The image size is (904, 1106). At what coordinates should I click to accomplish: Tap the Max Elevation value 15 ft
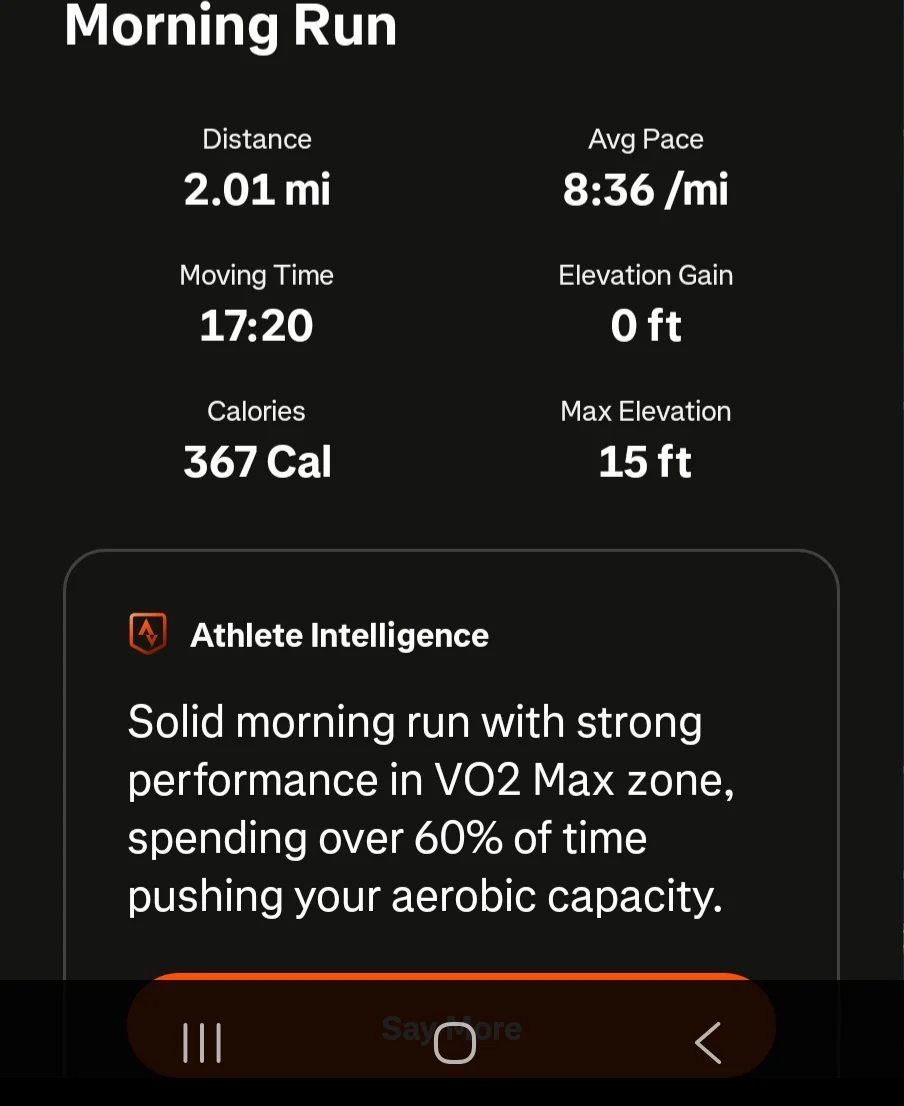(645, 461)
